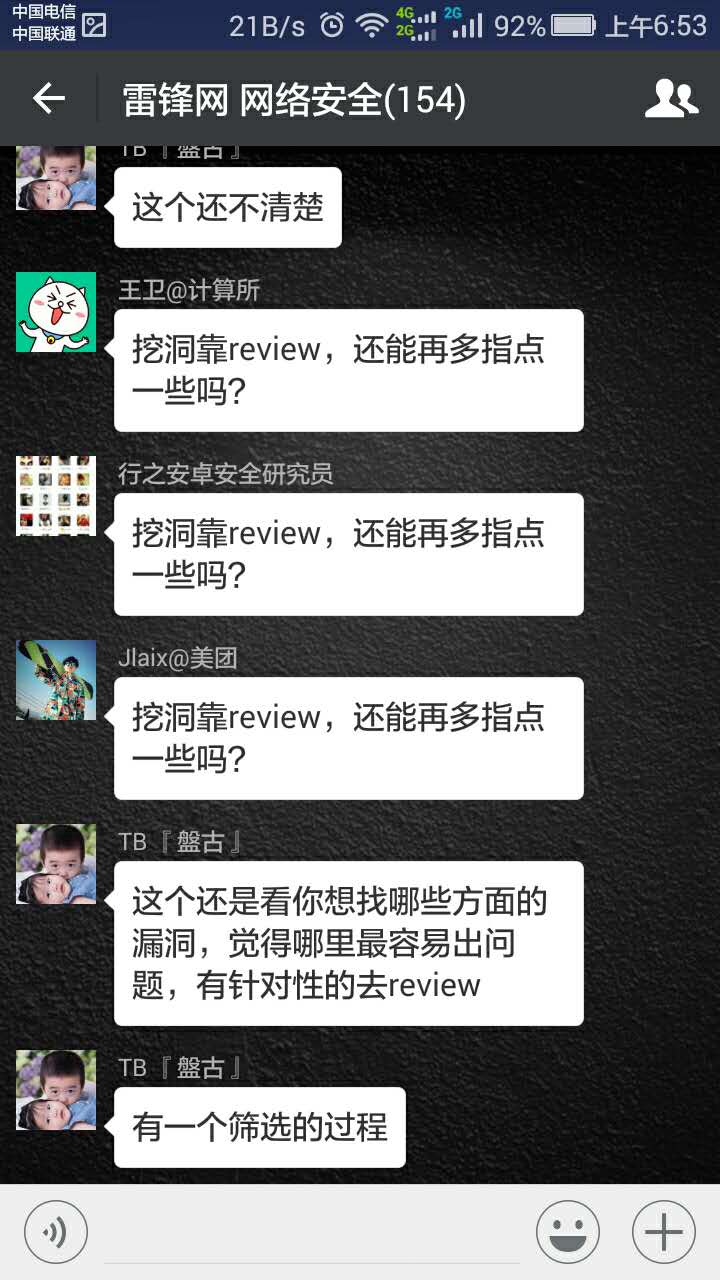
Task: Tap Jlaix@美团's profile avatar
Action: [56, 680]
